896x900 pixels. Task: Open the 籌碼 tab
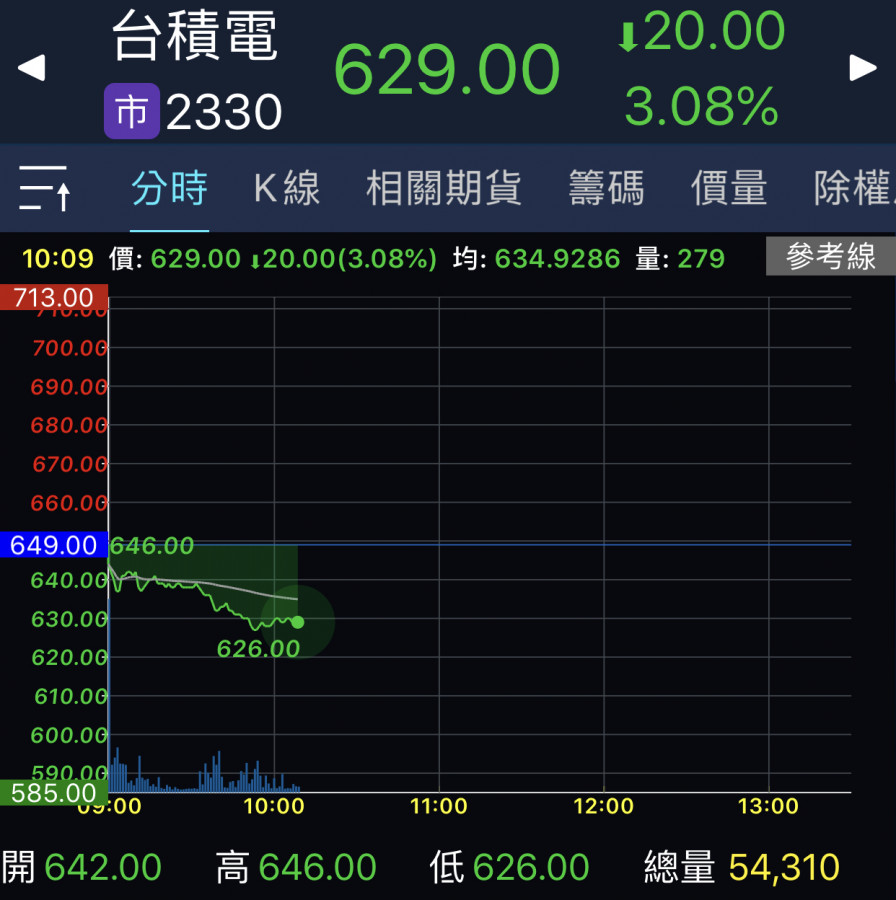[x=606, y=188]
